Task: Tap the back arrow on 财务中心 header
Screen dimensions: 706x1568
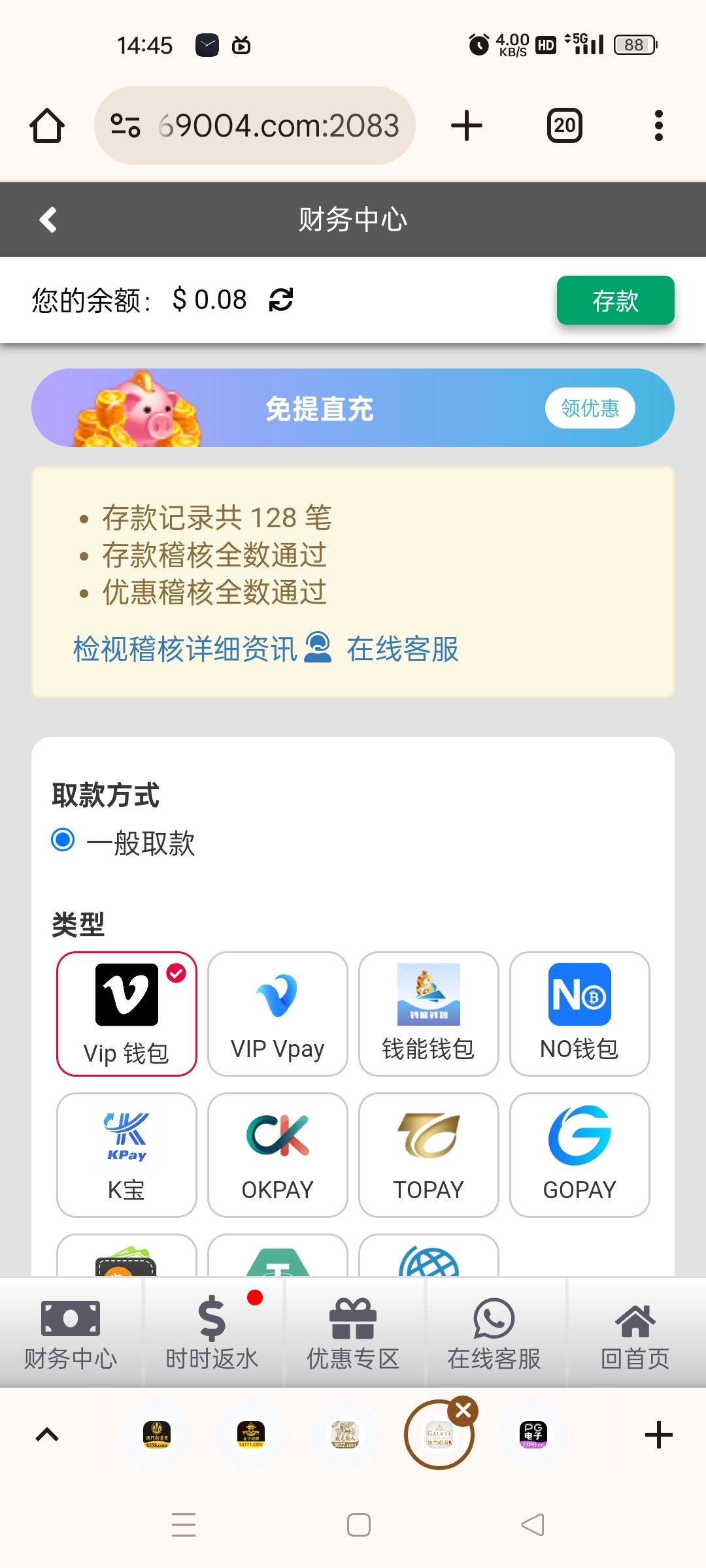Action: point(47,220)
